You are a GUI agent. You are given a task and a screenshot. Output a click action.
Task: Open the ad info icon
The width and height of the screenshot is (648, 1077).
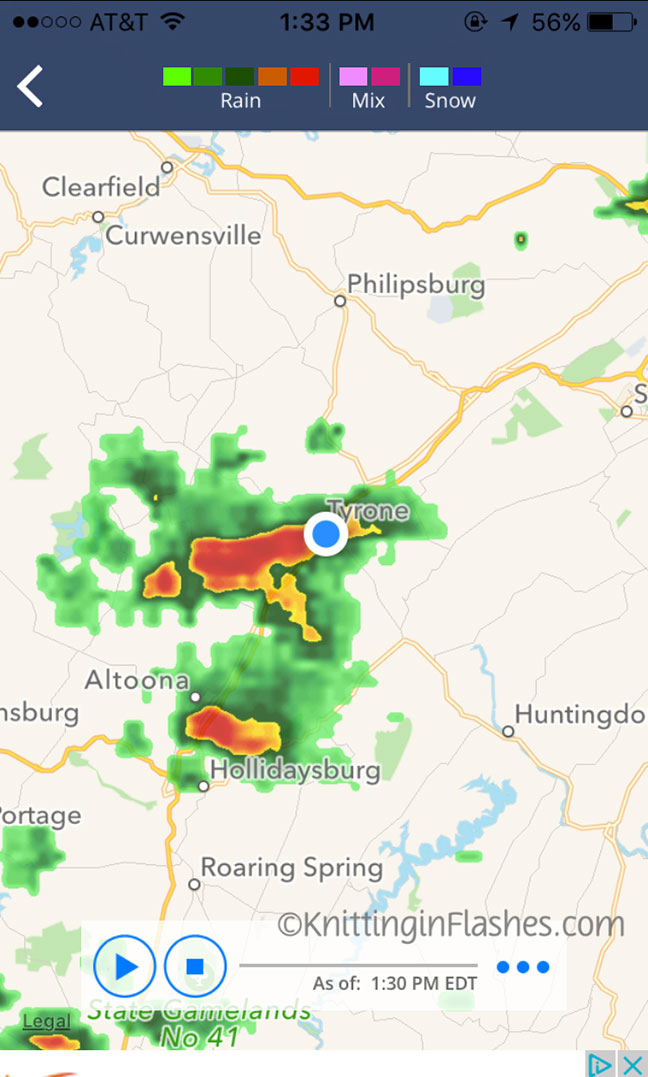pyautogui.click(x=600, y=1064)
